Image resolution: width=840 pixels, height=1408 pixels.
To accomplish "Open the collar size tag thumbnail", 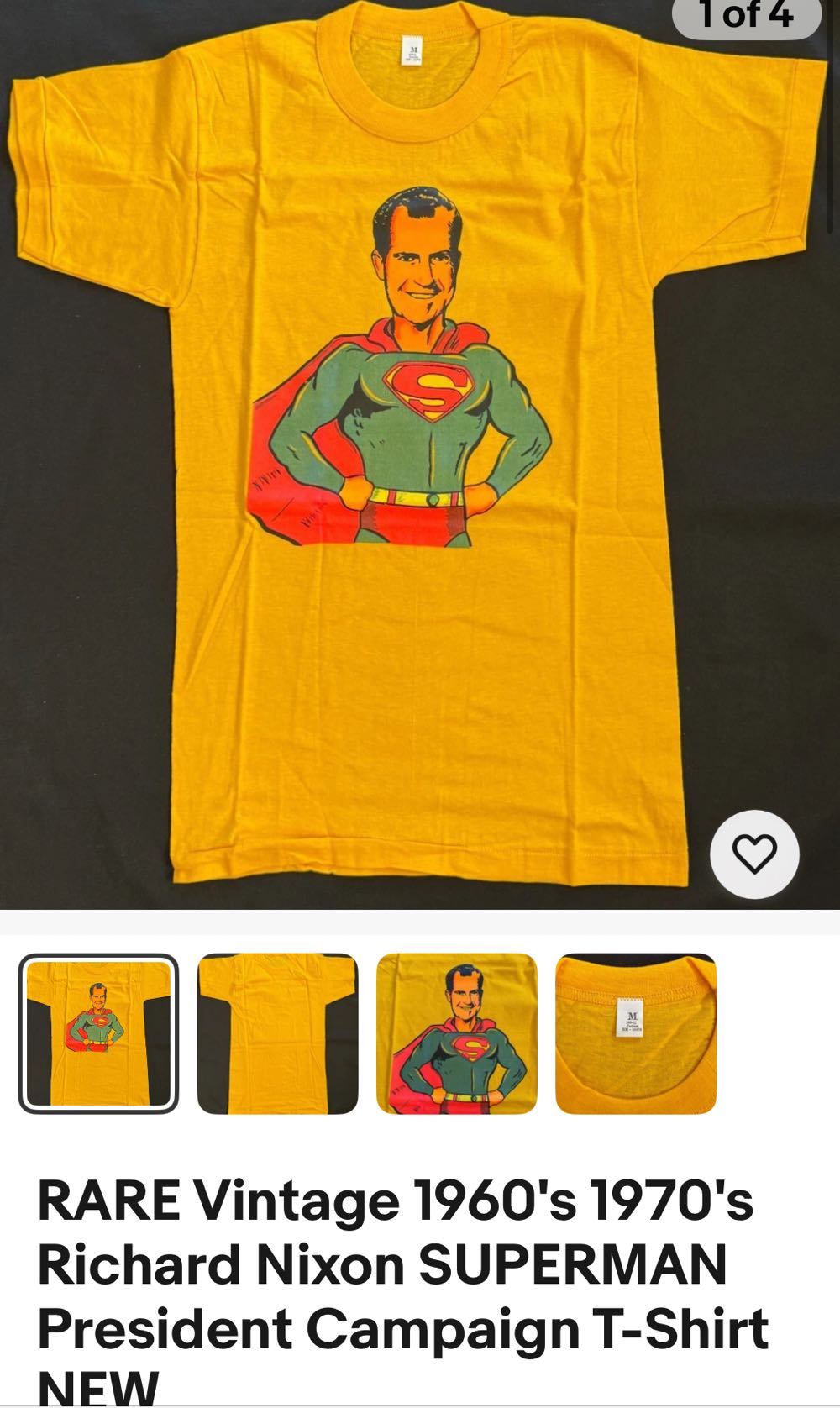I will (x=635, y=1033).
